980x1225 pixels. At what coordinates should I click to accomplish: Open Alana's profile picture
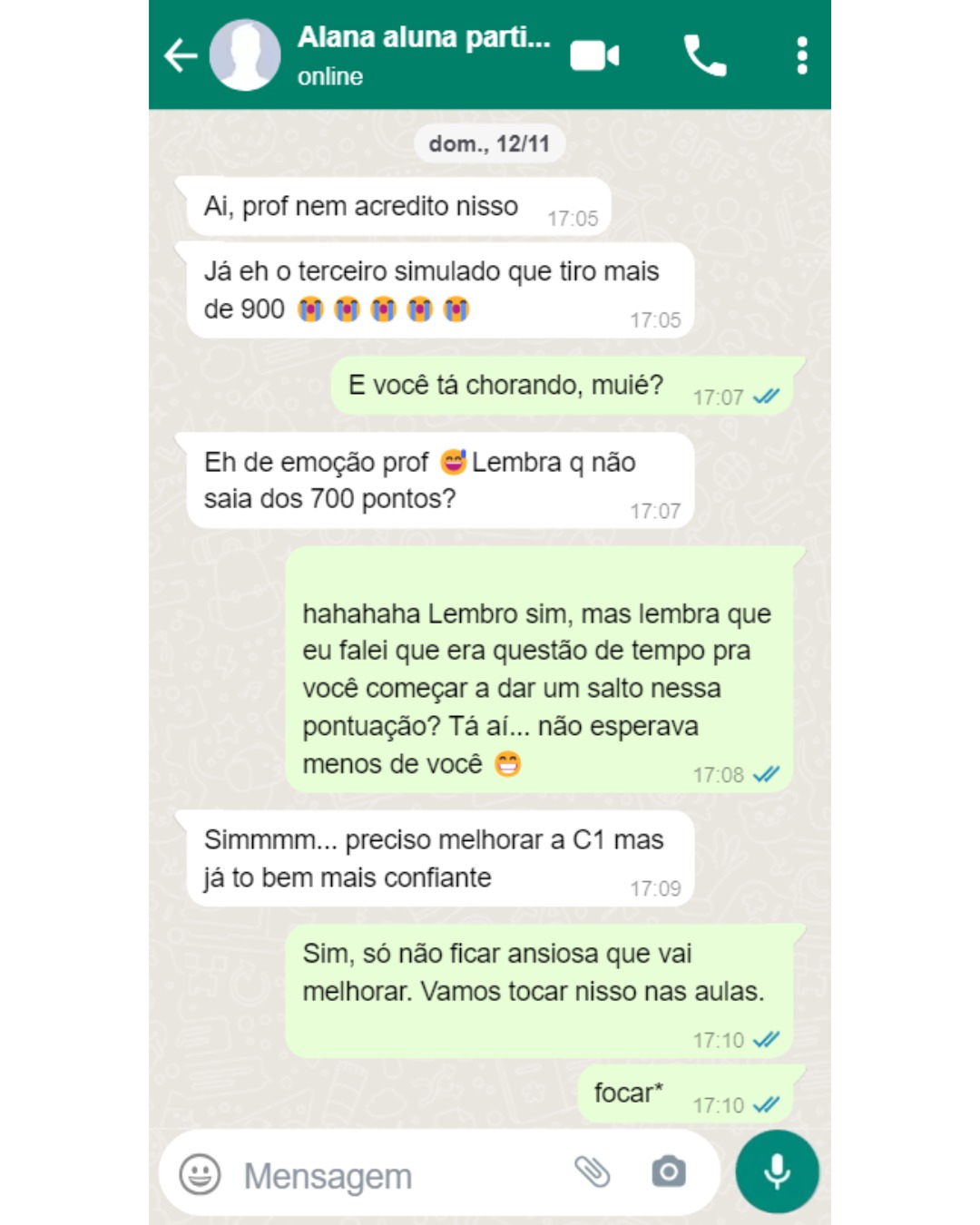click(x=244, y=55)
